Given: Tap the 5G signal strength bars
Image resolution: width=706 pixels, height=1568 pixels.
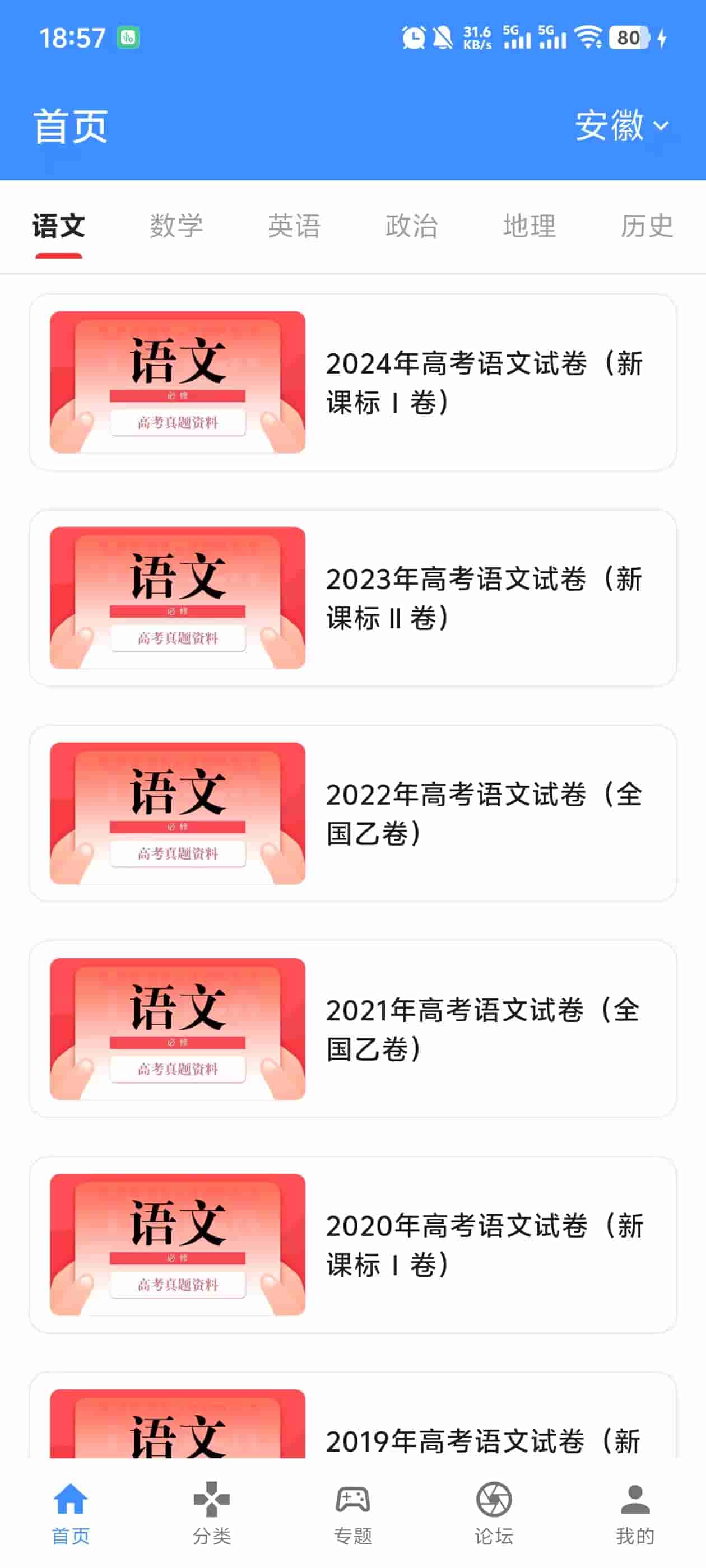Looking at the screenshot, I should point(515,38).
